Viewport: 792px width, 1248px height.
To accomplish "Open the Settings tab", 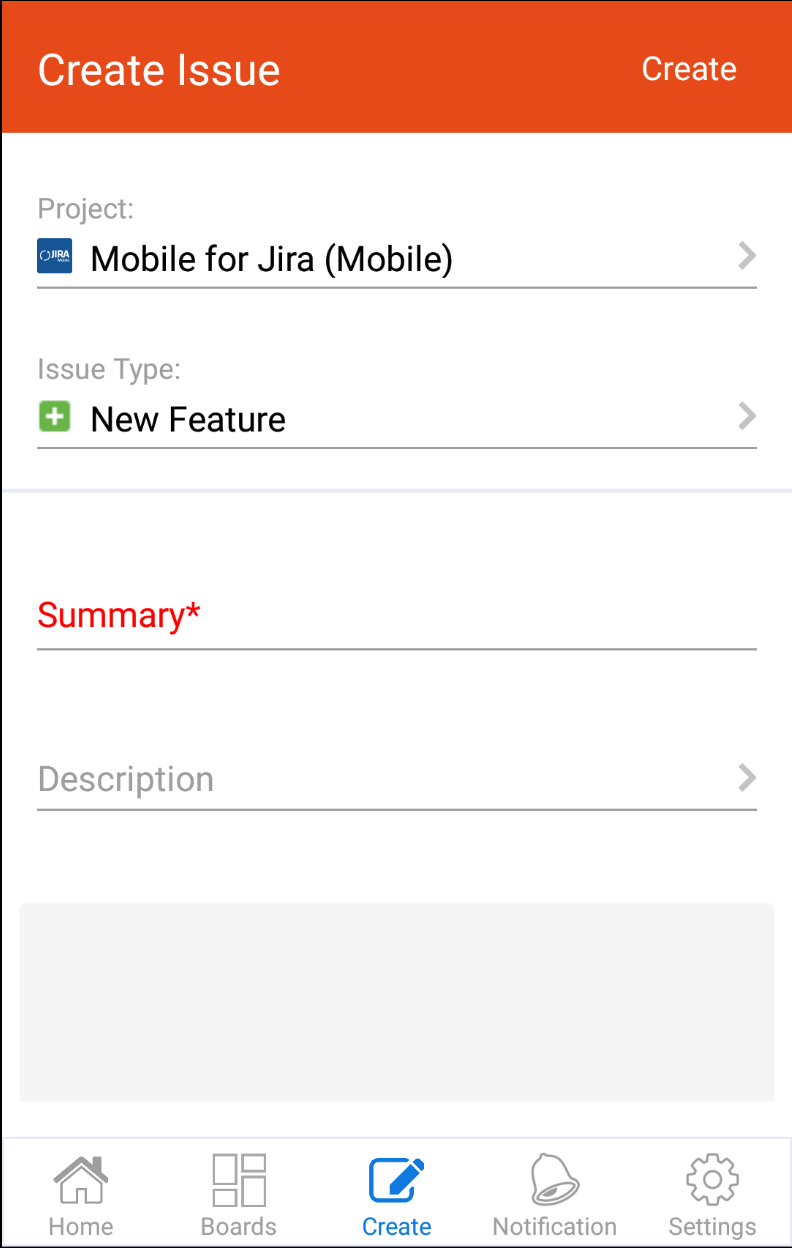I will tap(712, 1194).
